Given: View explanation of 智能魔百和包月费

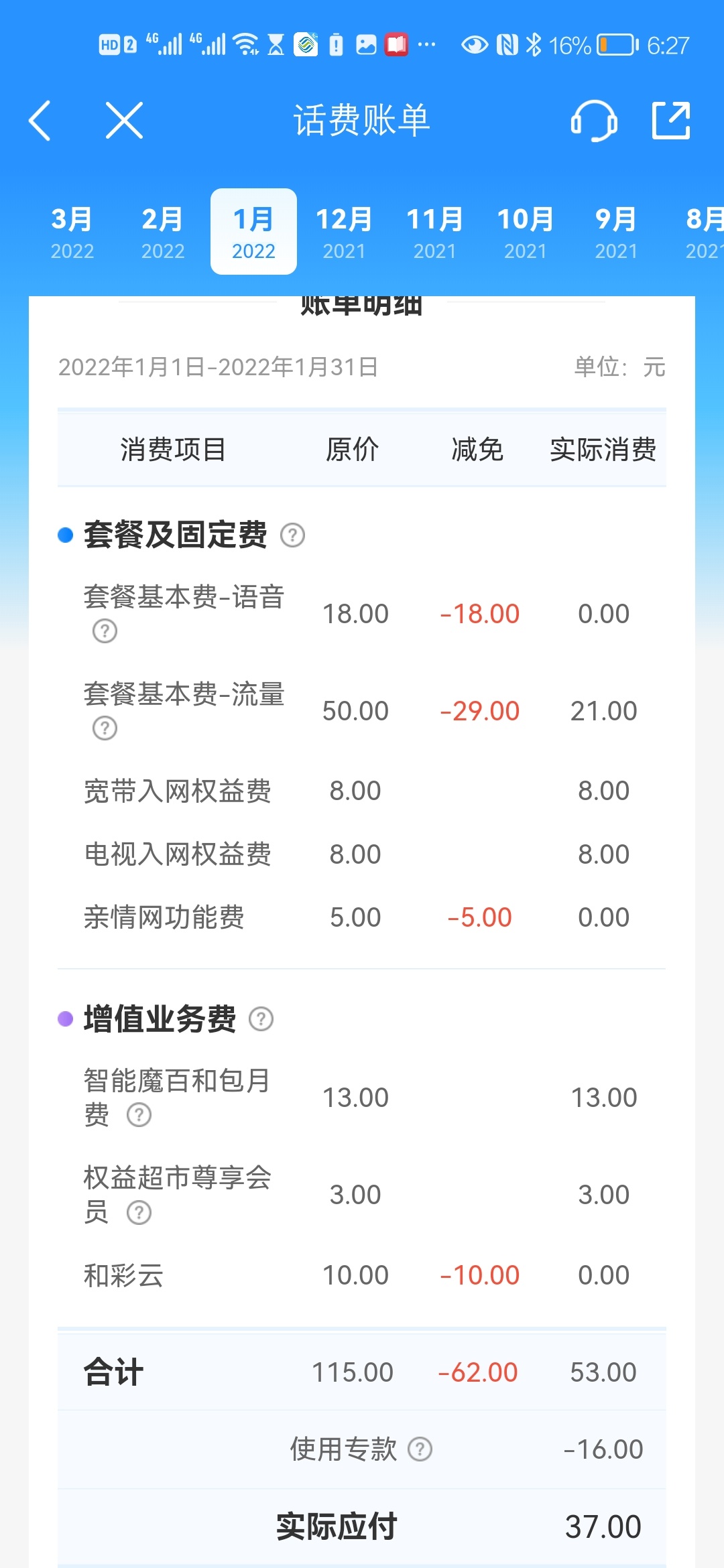Looking at the screenshot, I should (x=139, y=1115).
